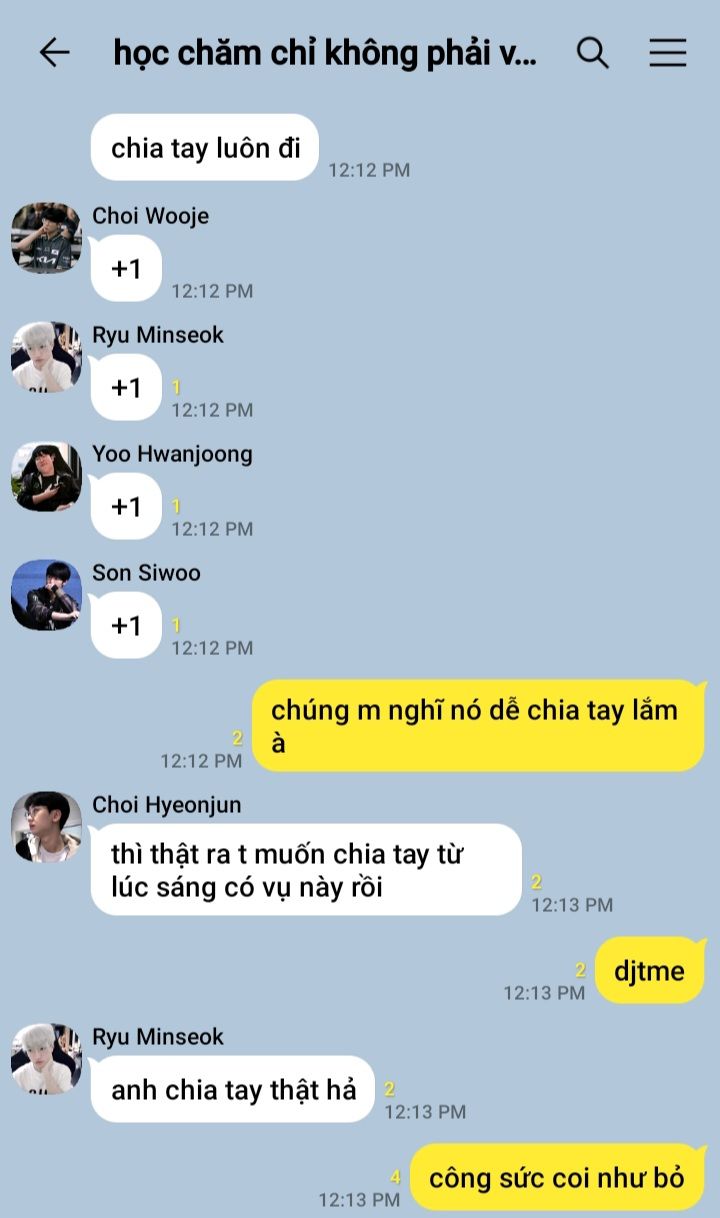Go back using the arrow icon
The height and width of the screenshot is (1218, 720).
point(54,53)
